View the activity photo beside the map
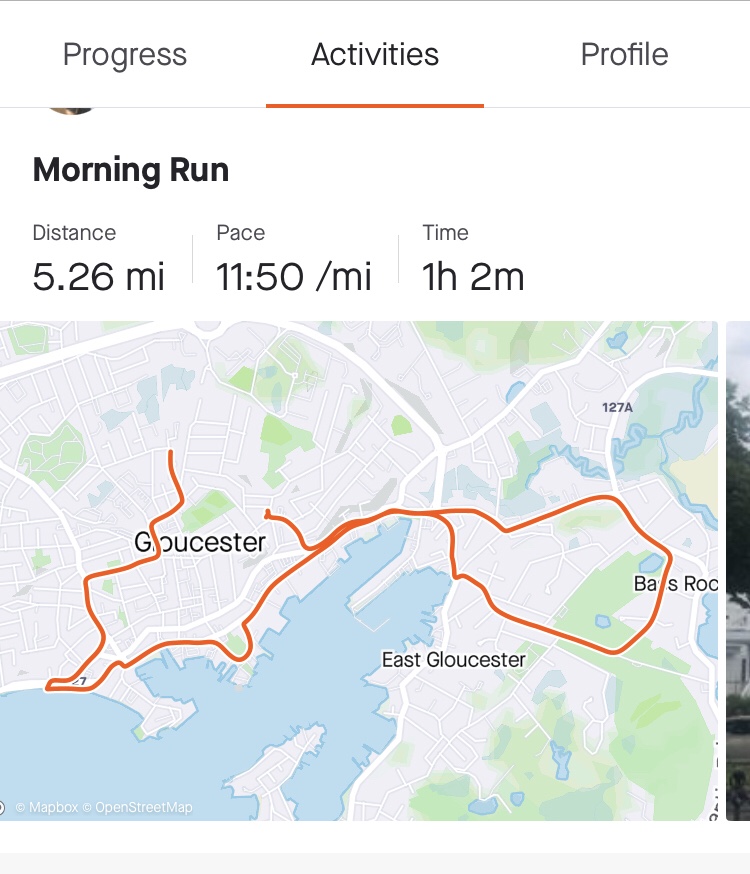Screen dimensions: 750x874 738,570
